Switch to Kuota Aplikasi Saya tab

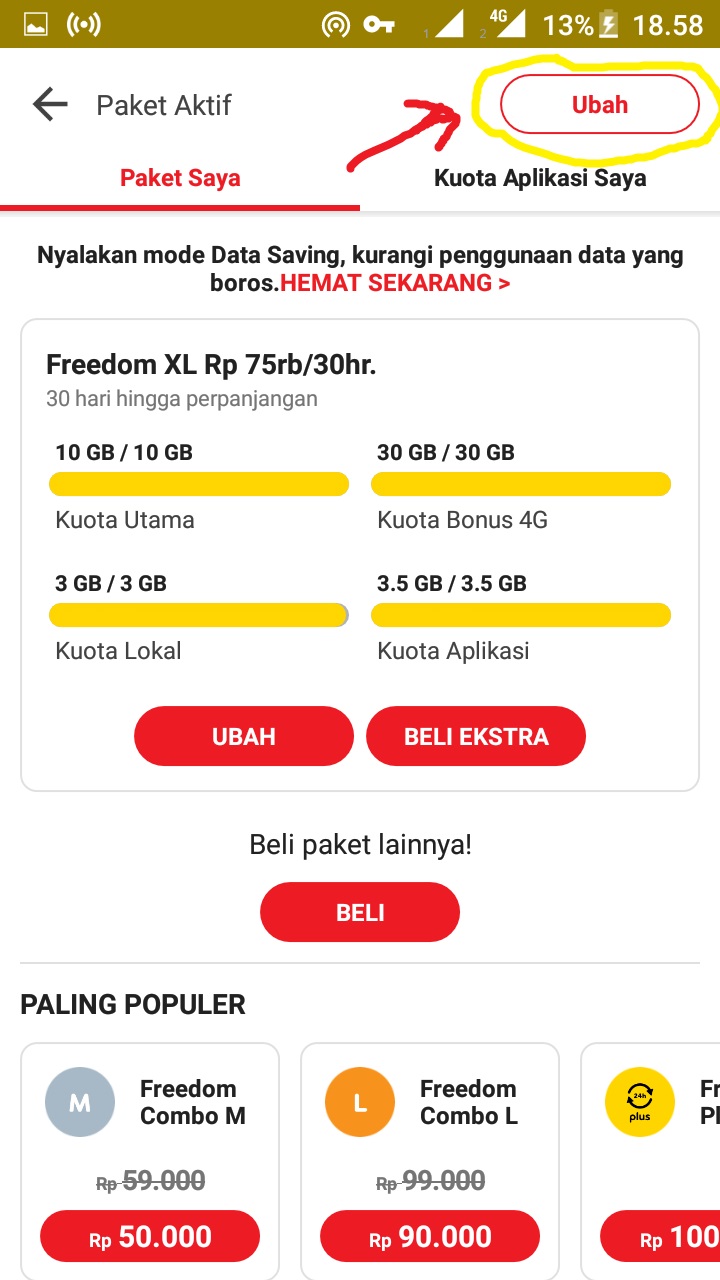point(540,179)
